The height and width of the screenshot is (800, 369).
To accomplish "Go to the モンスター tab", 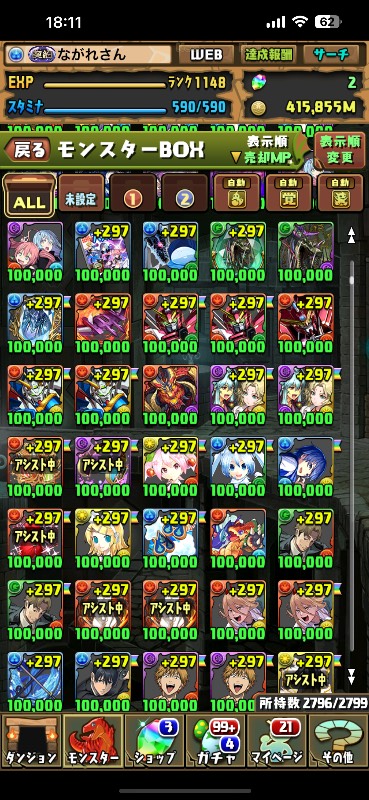I will [92, 740].
